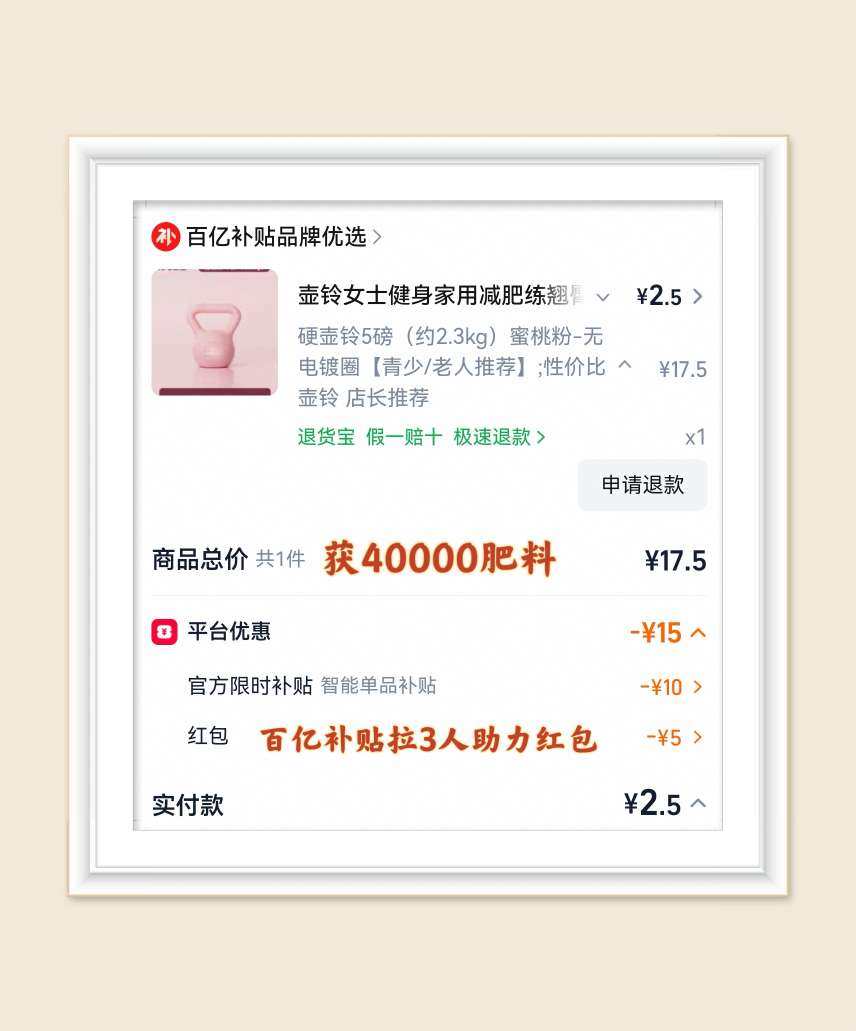Click the 获40000肥料 fertilizer reward text
This screenshot has height=1031, width=856.
[x=440, y=558]
